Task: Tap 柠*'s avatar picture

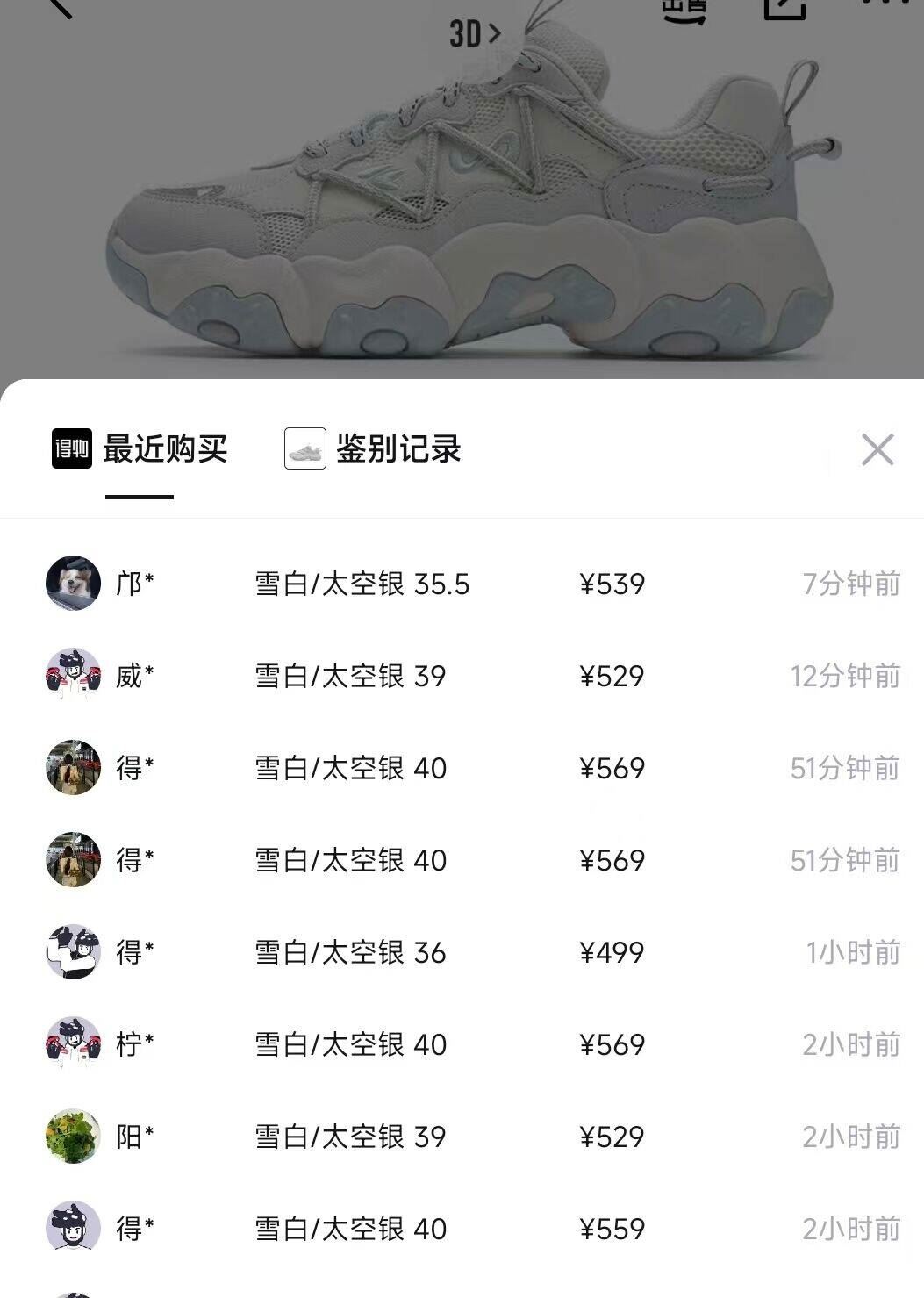Action: click(x=72, y=1043)
